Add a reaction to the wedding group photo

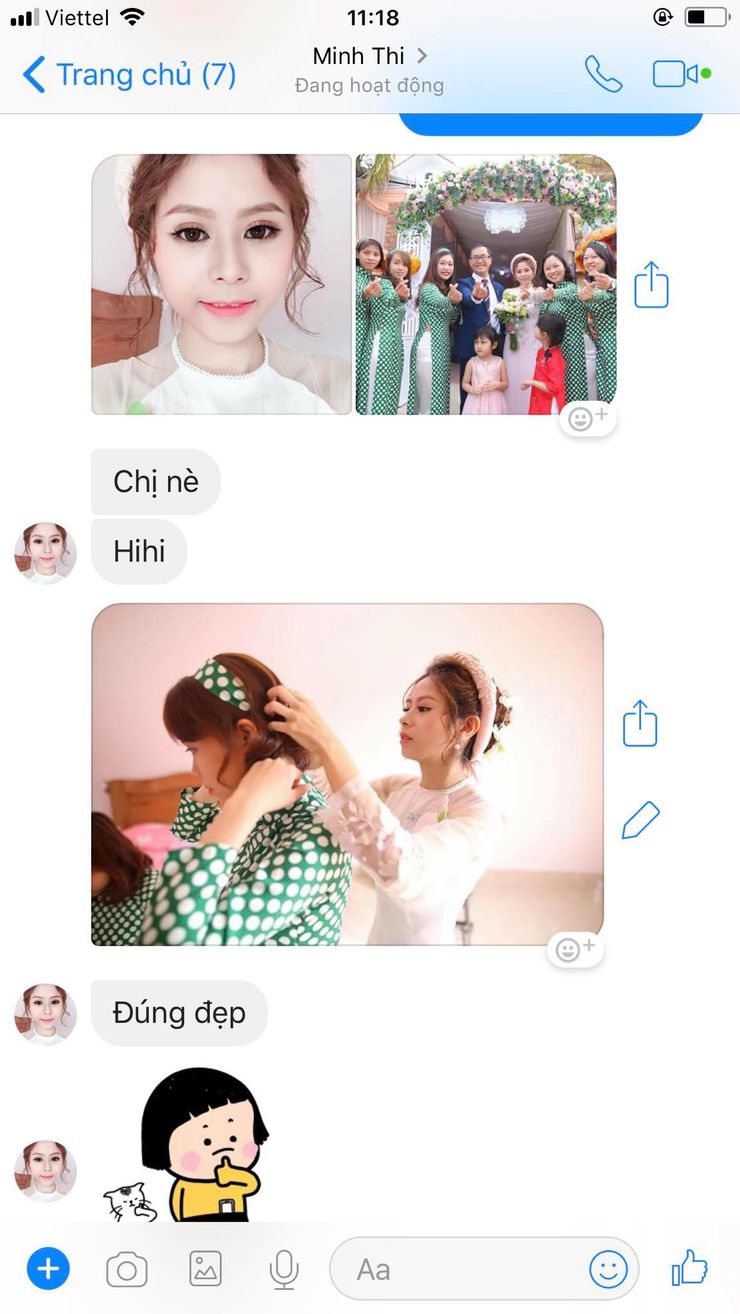(588, 418)
